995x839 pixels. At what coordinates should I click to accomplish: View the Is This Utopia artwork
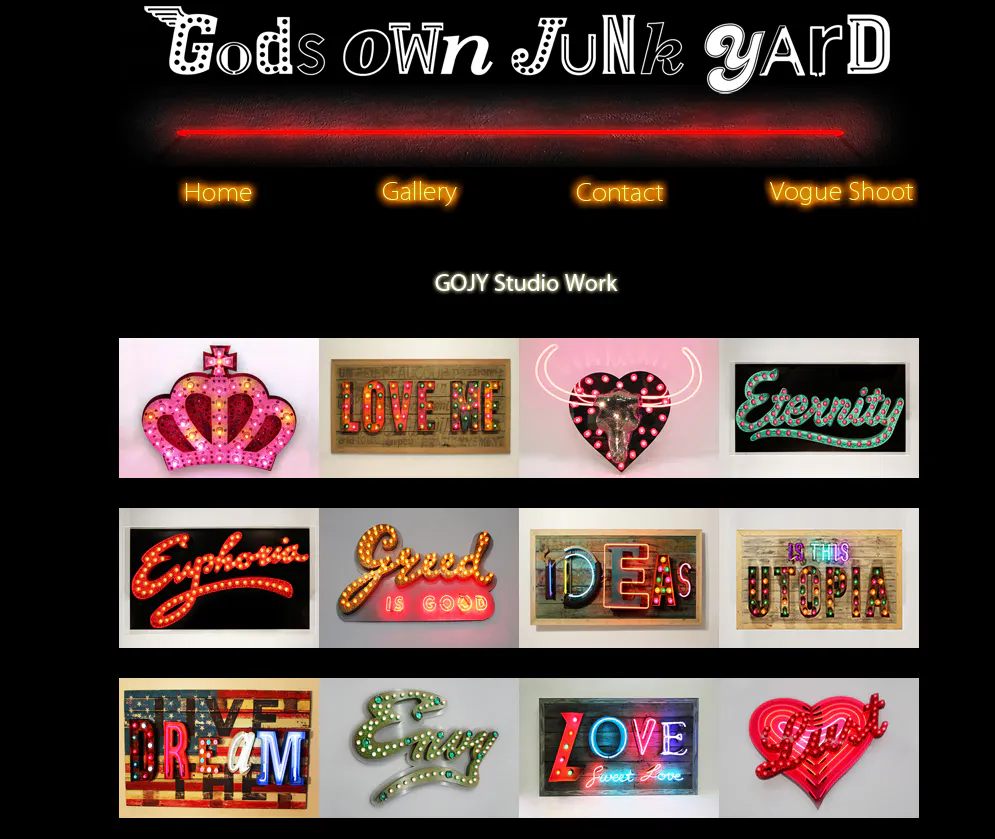[819, 578]
